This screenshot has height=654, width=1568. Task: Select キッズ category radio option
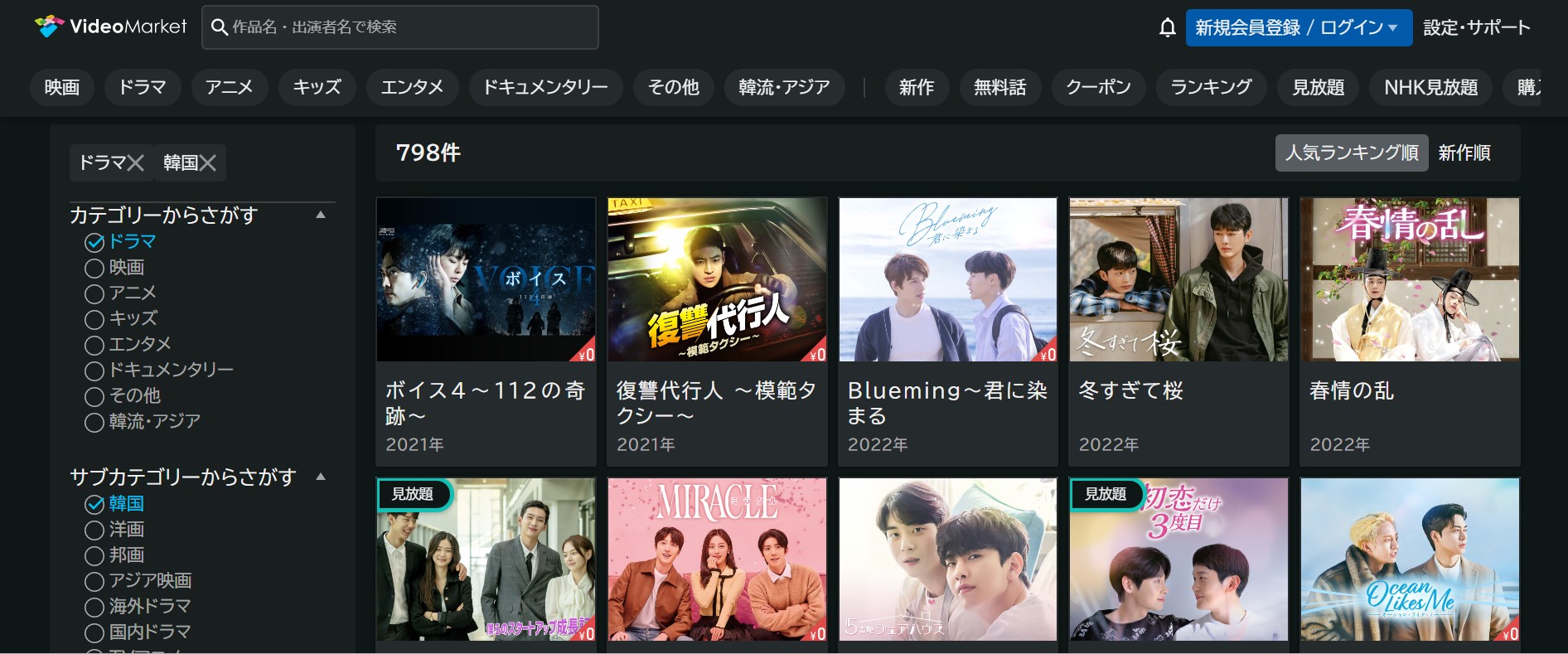coord(94,320)
